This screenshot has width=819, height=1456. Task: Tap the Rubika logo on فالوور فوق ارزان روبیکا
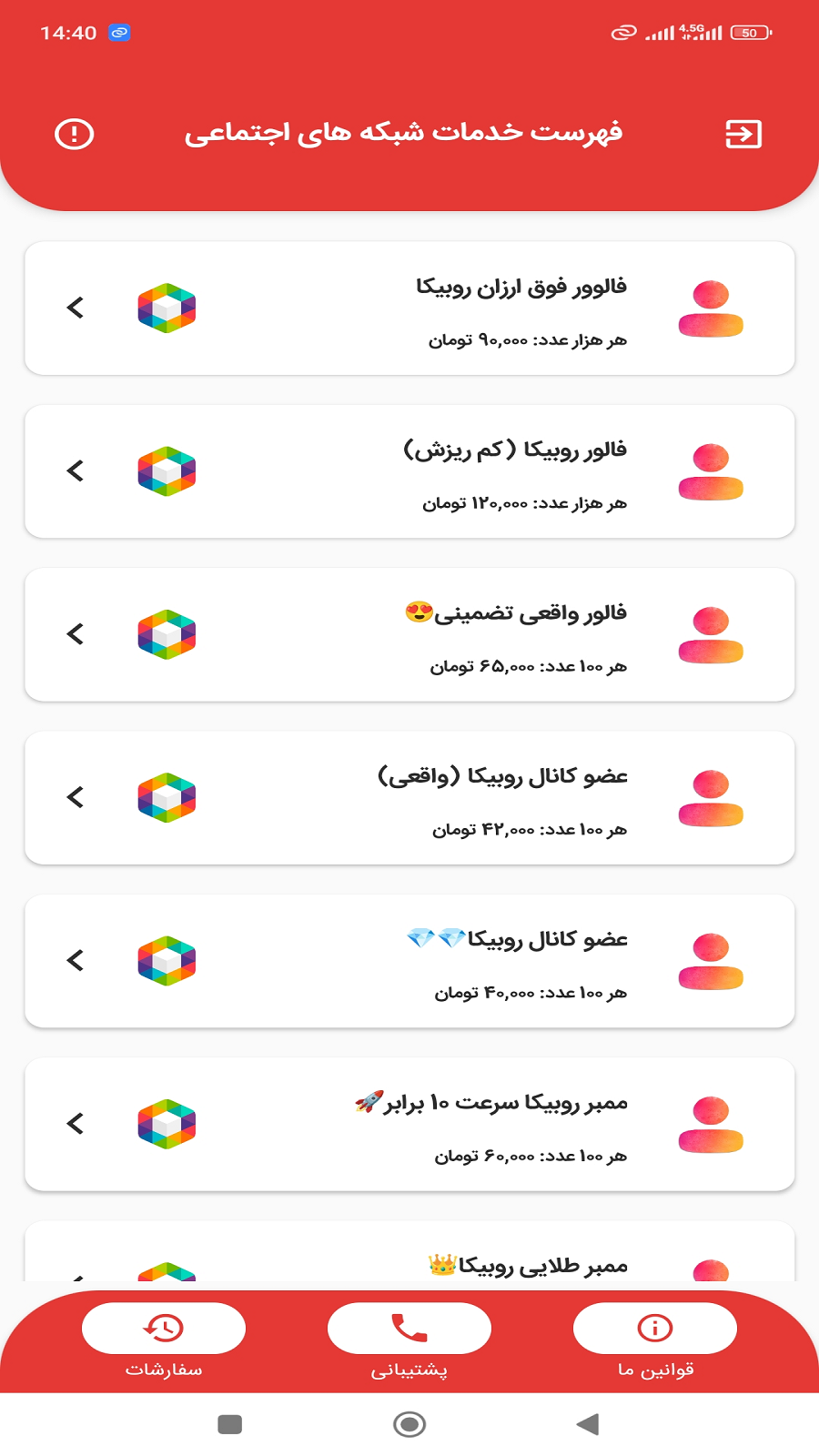point(167,308)
